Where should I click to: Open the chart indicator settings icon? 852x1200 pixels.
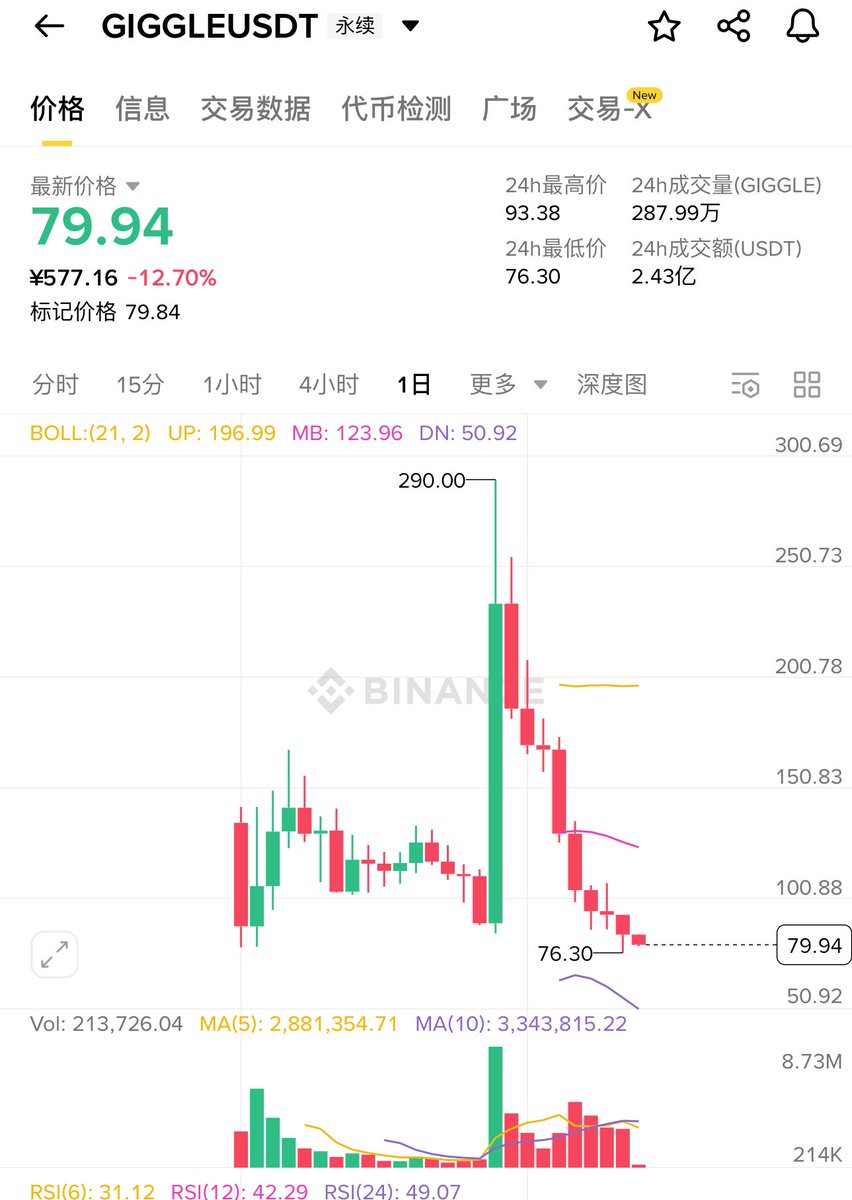coord(745,384)
